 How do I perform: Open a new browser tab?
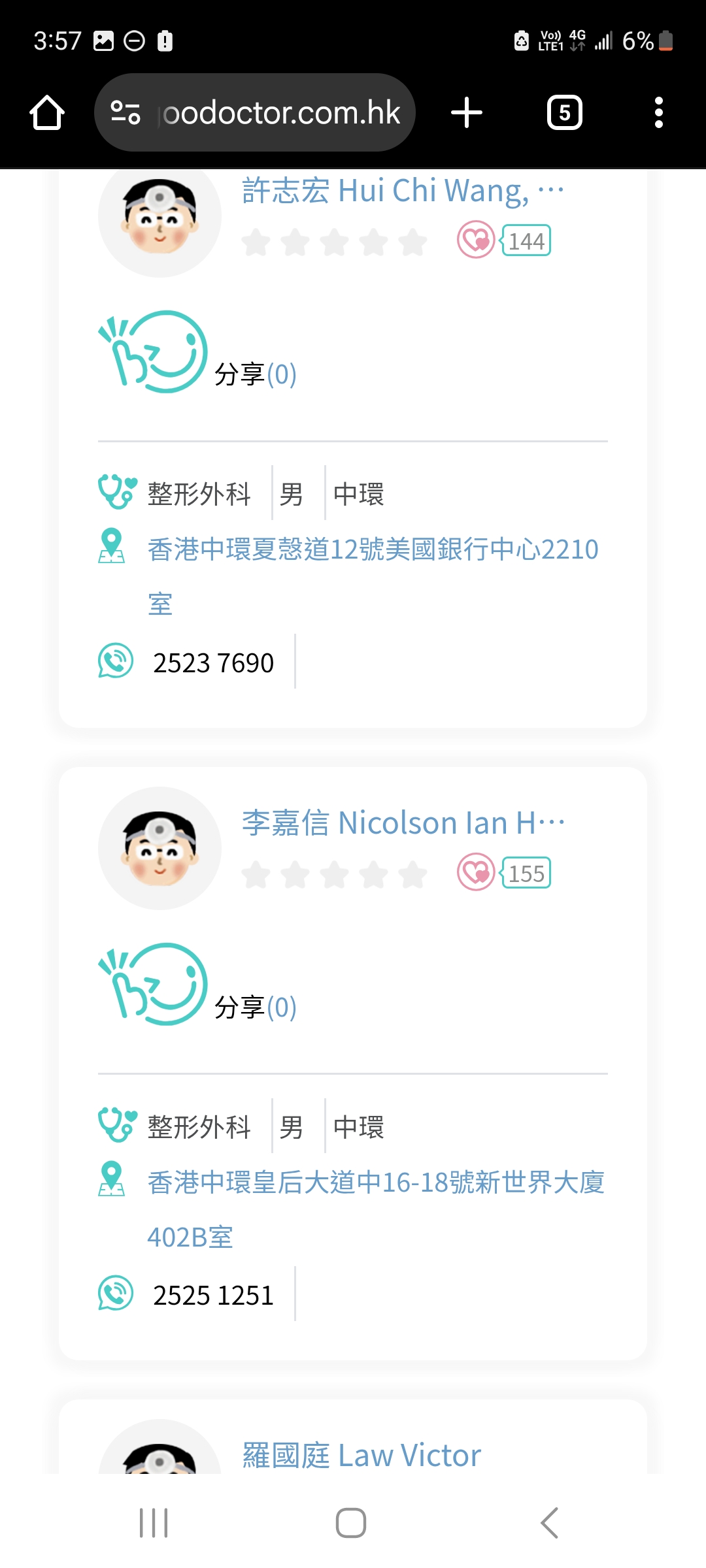click(467, 113)
